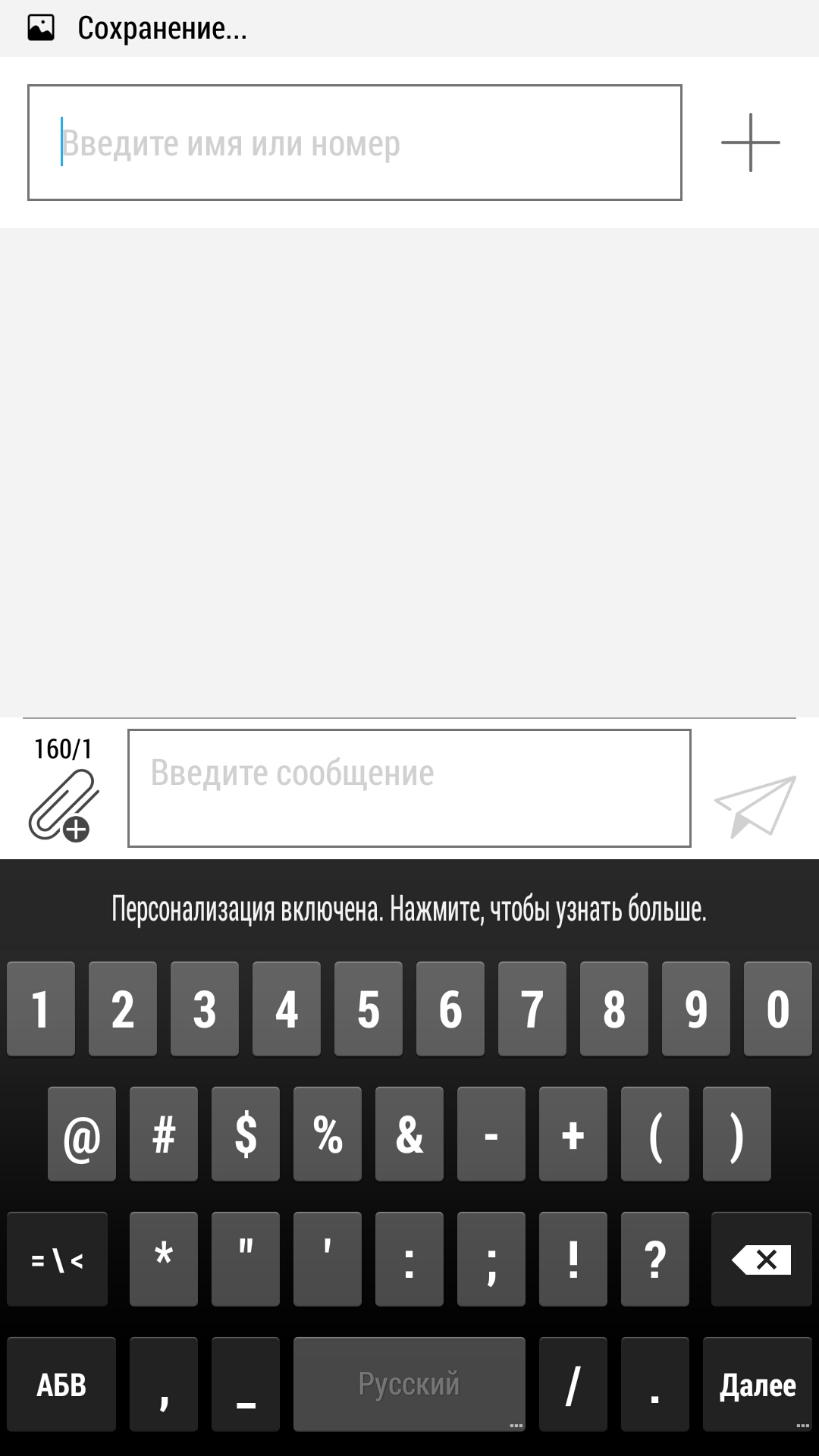Add a recipient with the plus icon

(750, 143)
